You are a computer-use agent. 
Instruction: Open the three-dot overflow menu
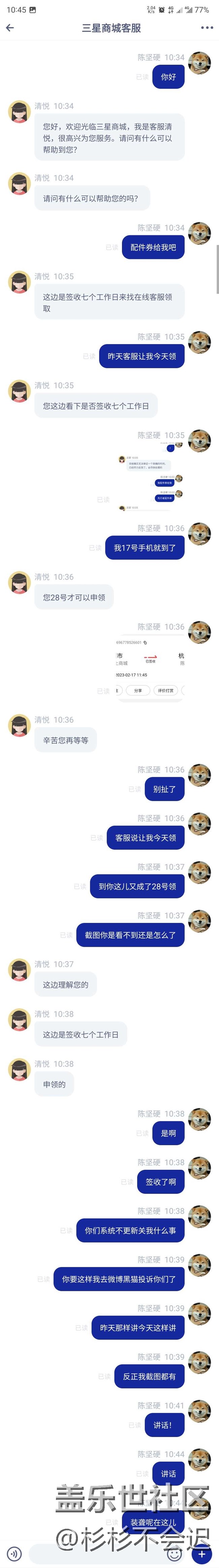[x=207, y=28]
